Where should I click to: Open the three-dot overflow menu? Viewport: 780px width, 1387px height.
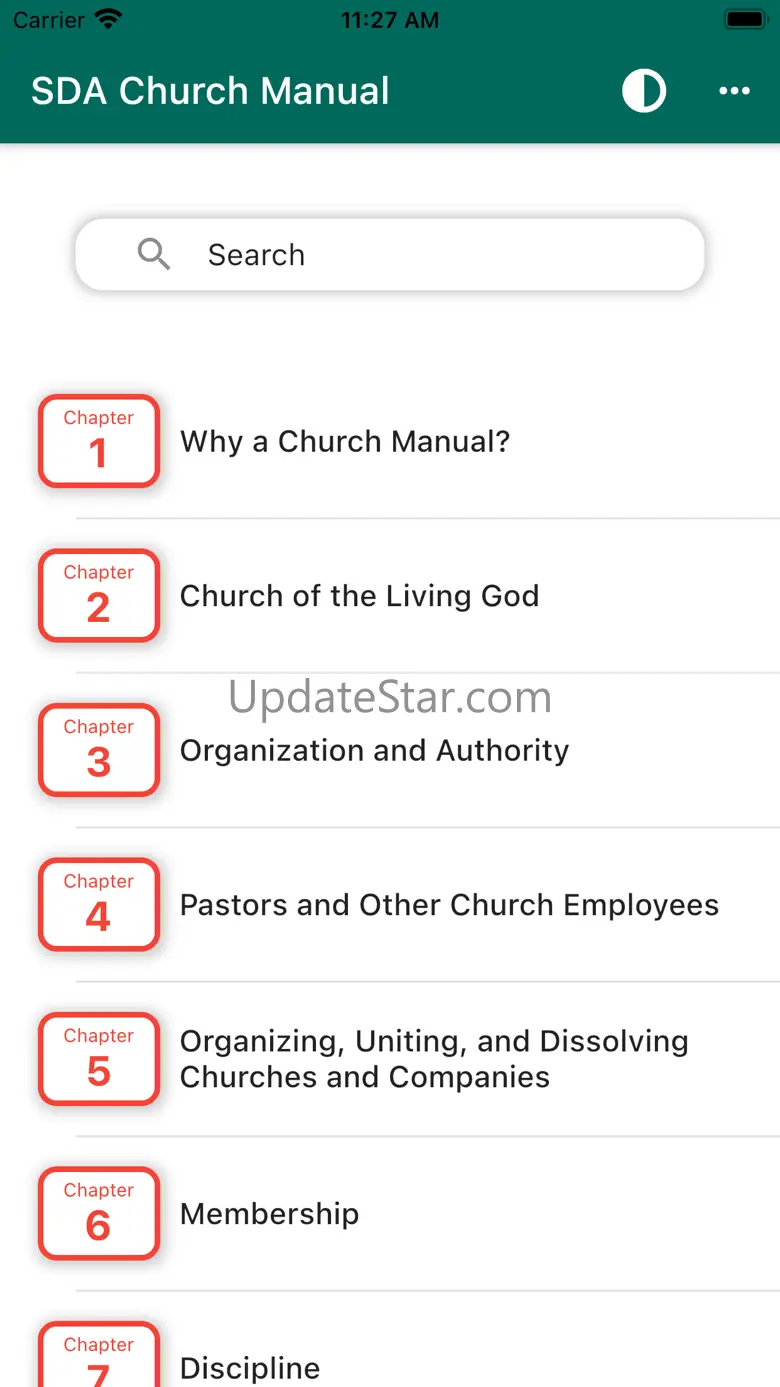[734, 91]
